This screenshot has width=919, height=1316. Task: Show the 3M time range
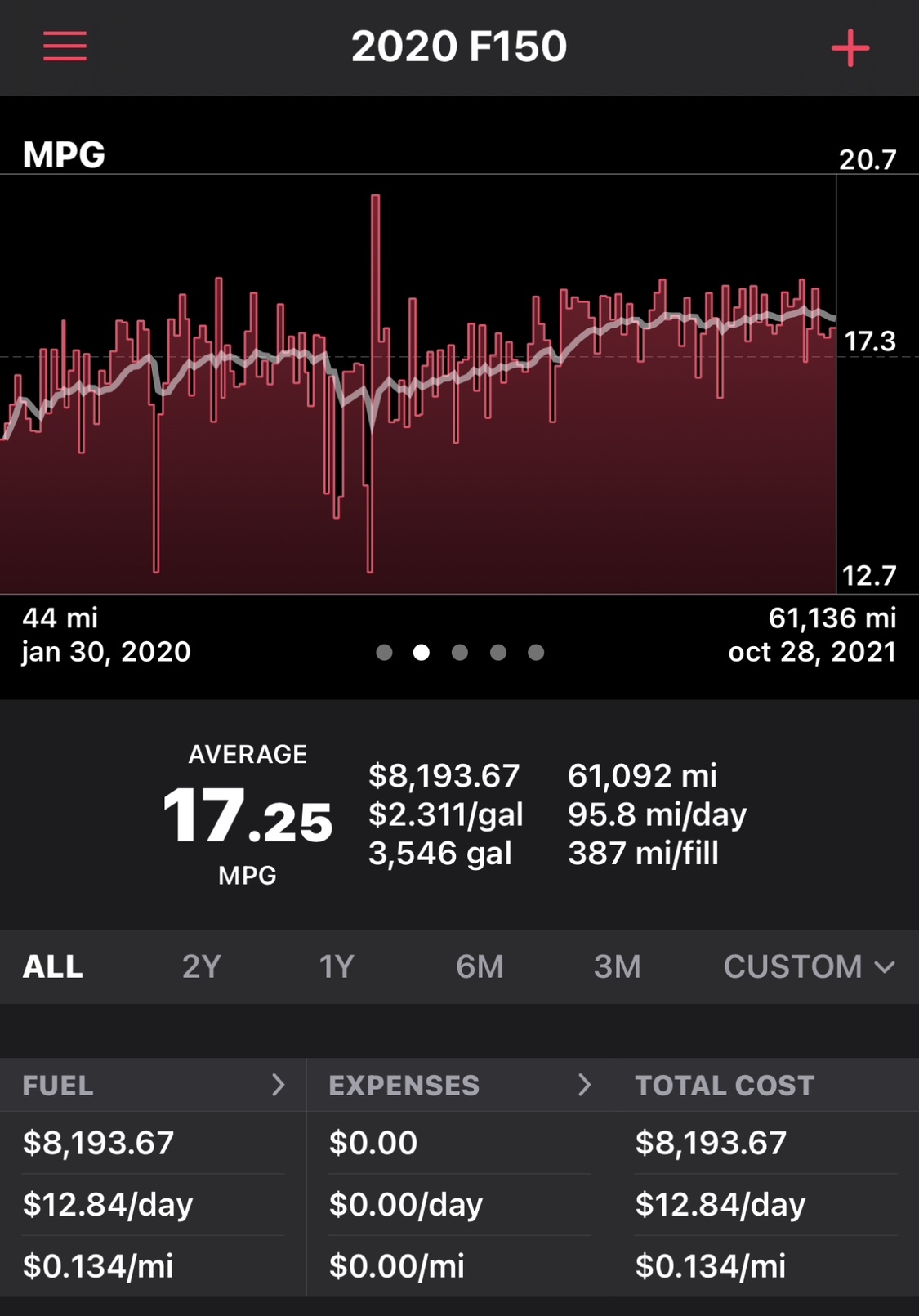click(617, 966)
